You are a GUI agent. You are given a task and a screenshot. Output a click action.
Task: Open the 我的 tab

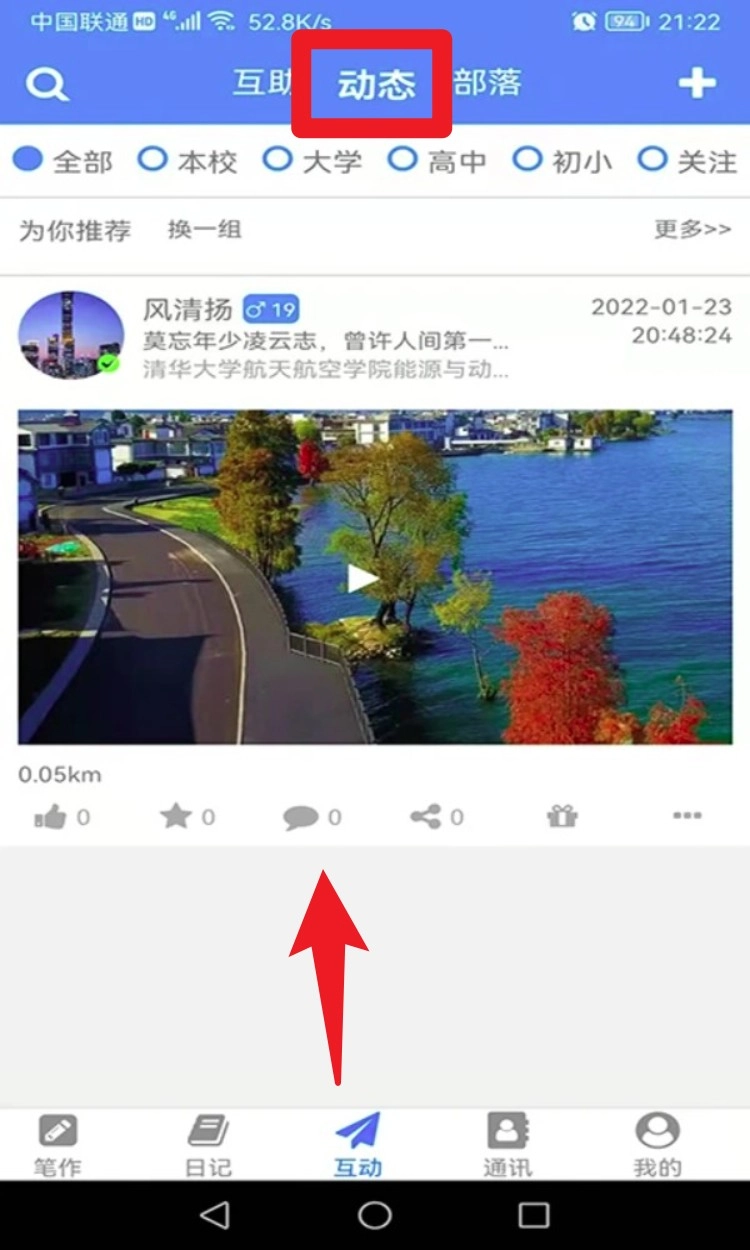pyautogui.click(x=657, y=1145)
